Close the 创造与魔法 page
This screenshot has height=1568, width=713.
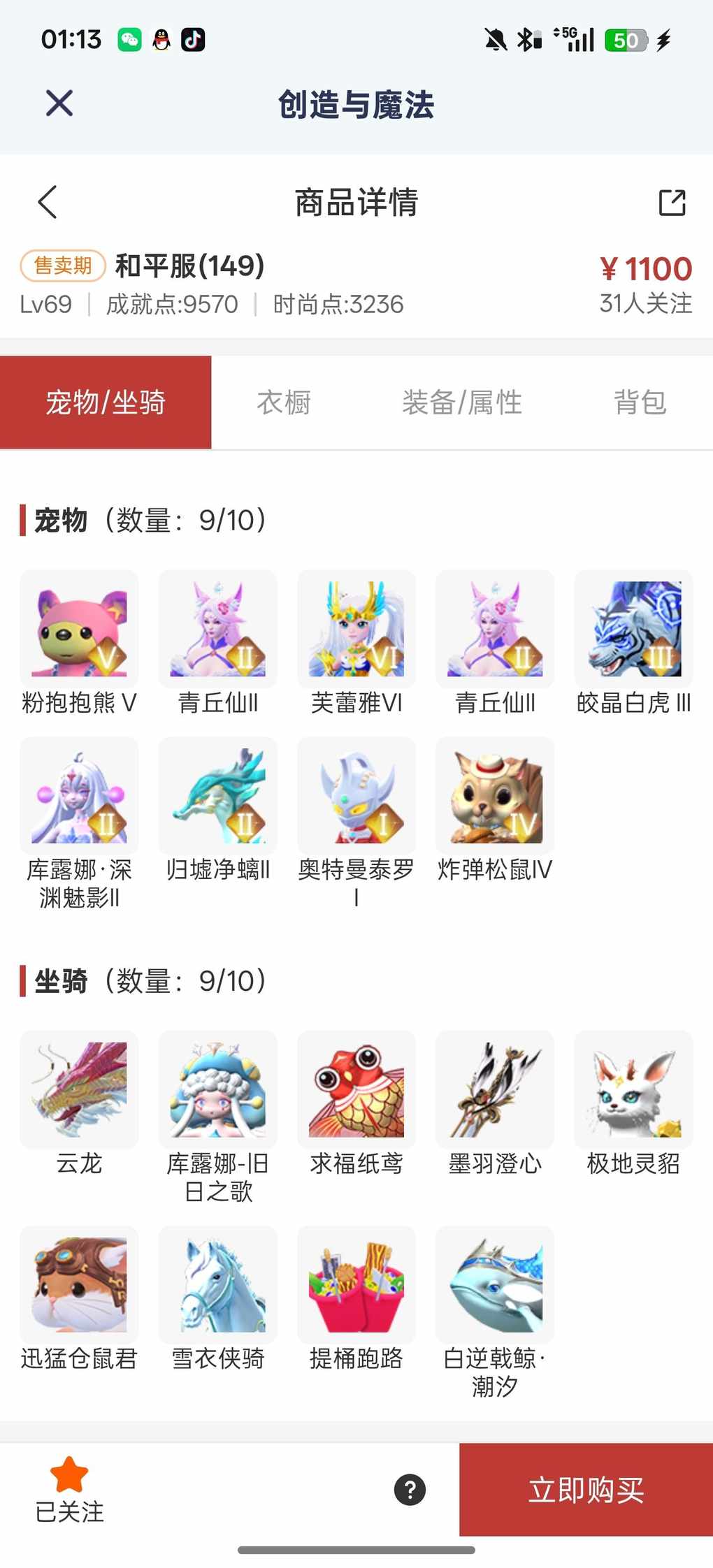(x=59, y=103)
